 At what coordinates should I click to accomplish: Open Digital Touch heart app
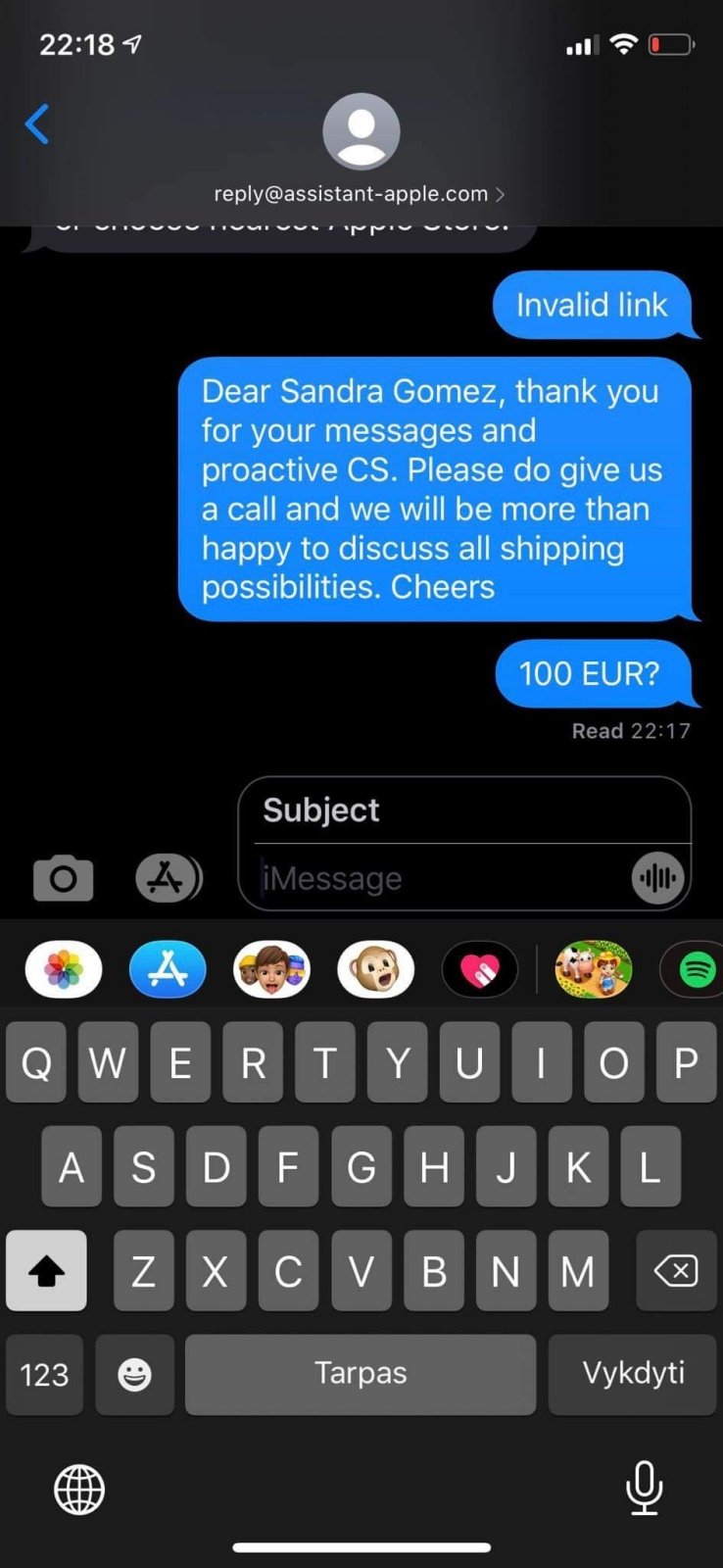pos(480,970)
